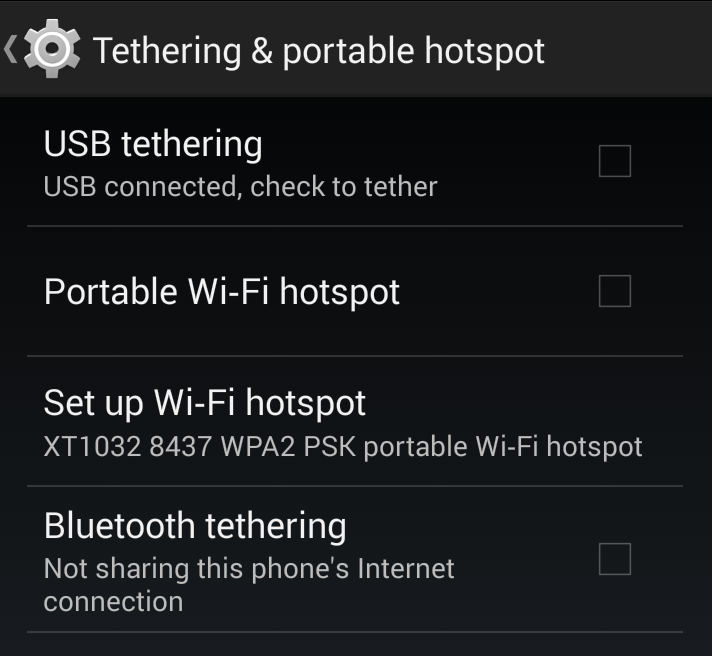Turn on Portable Wi-Fi hotspot
Viewport: 712px width, 656px height.
coord(614,291)
